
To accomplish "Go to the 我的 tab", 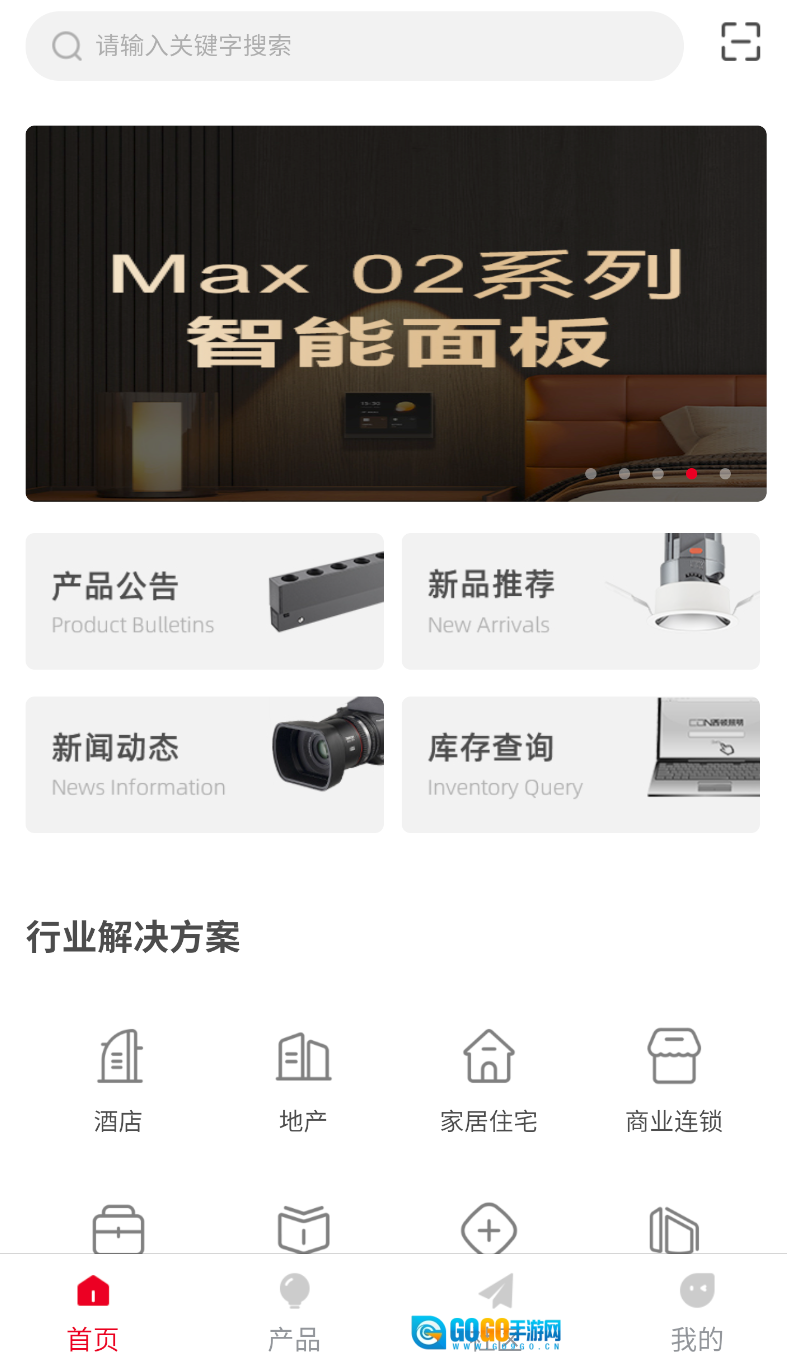I will tap(697, 1310).
